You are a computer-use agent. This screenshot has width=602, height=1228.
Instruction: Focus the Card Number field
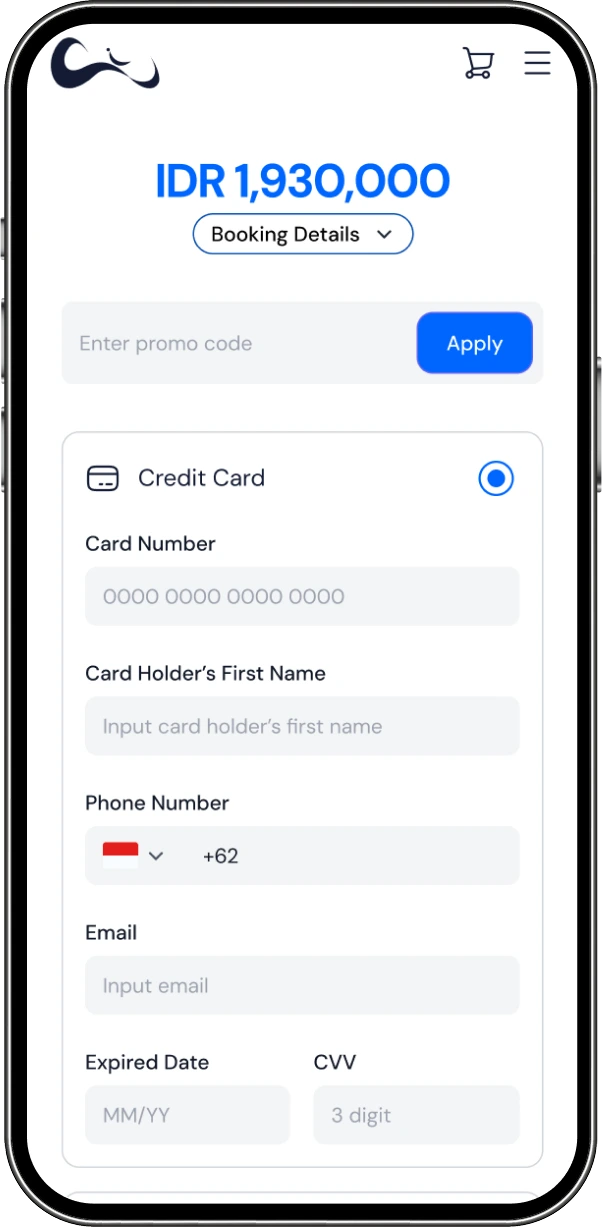[x=302, y=597]
